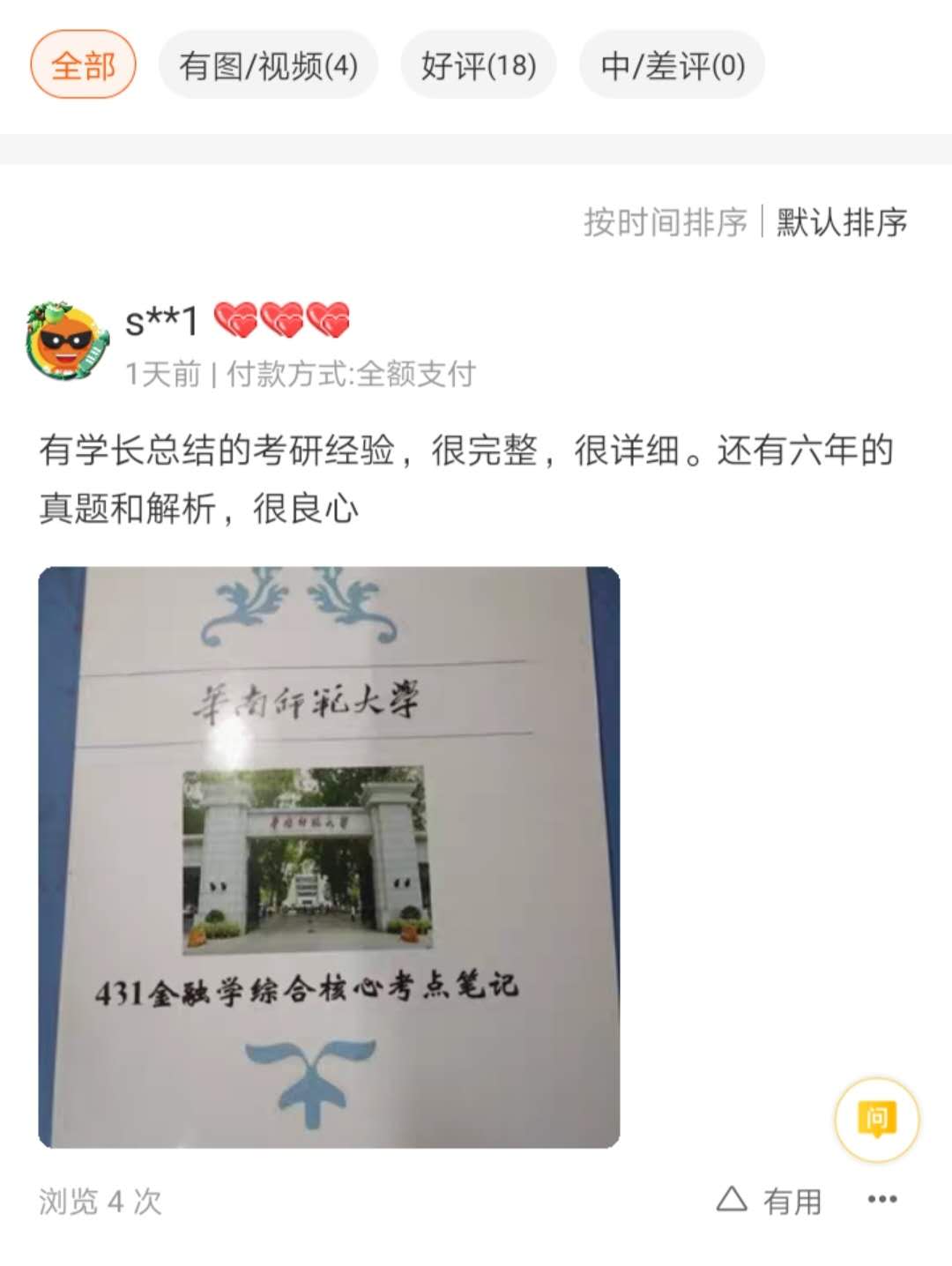This screenshot has width=952, height=1266.
Task: Show 中/差评(0) reviews
Action: 672,65
